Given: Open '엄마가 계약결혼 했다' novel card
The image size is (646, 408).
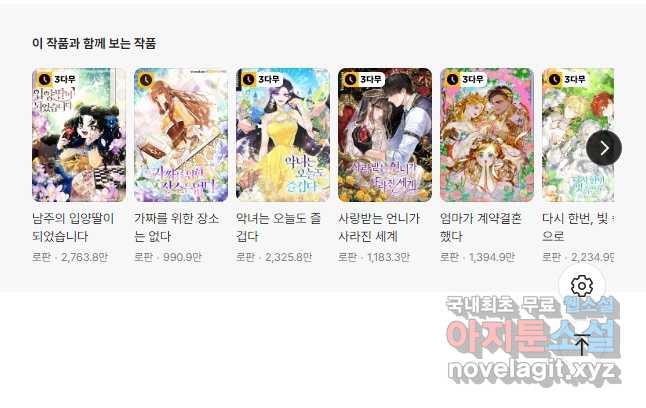Looking at the screenshot, I should pos(487,136).
